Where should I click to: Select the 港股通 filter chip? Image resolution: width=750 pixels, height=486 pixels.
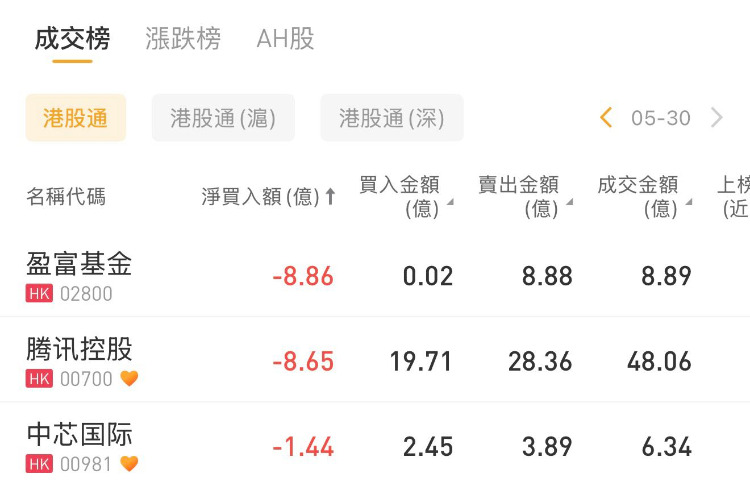76,118
